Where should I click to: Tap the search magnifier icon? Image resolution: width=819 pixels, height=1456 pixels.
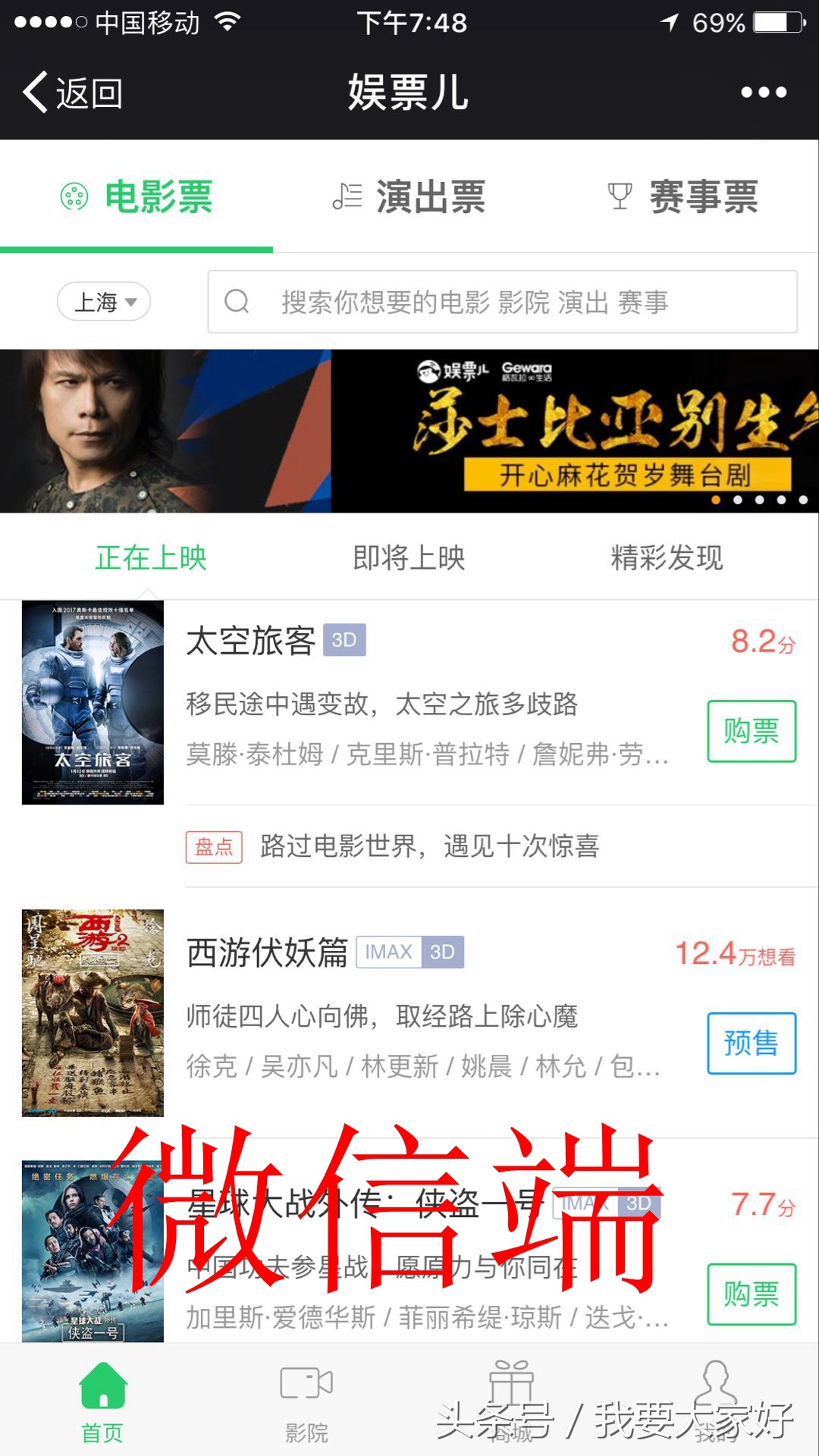pyautogui.click(x=237, y=301)
